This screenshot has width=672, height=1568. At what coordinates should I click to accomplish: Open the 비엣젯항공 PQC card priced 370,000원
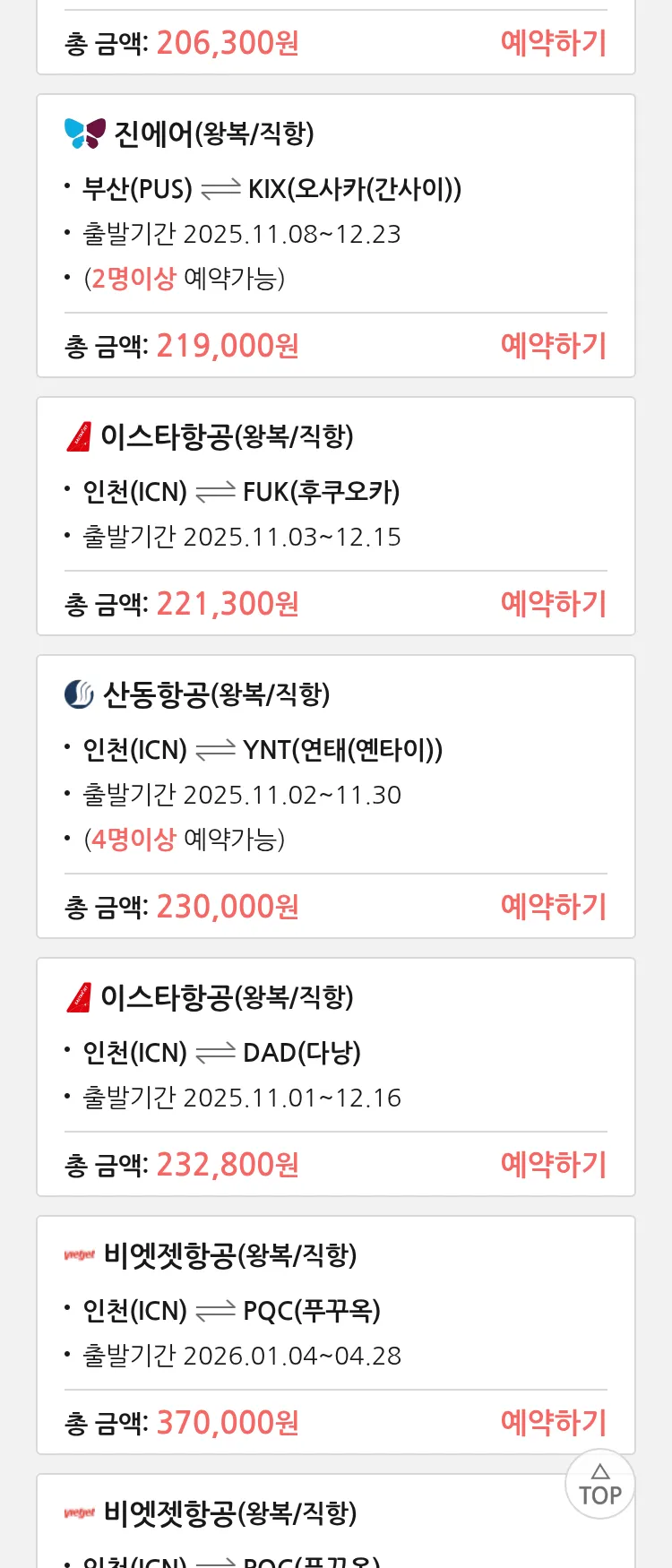pos(335,1308)
